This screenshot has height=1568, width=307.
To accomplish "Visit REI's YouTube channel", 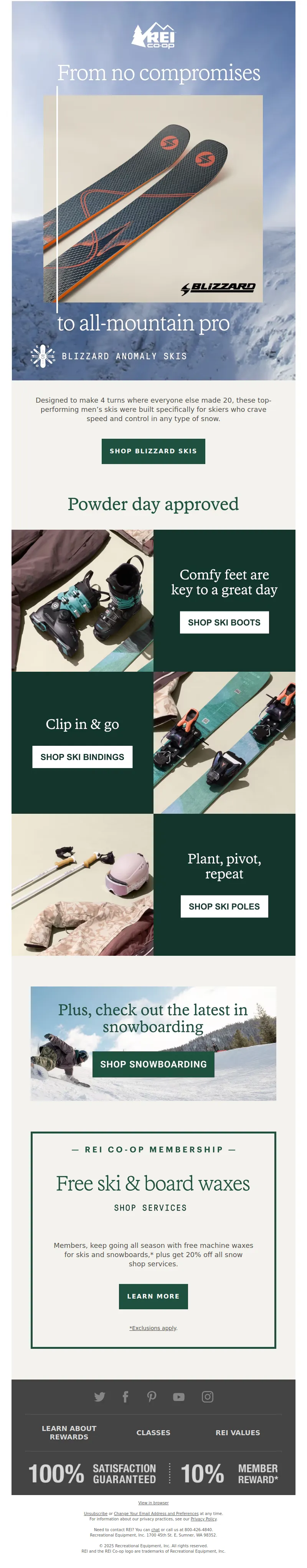I will pos(178,1396).
